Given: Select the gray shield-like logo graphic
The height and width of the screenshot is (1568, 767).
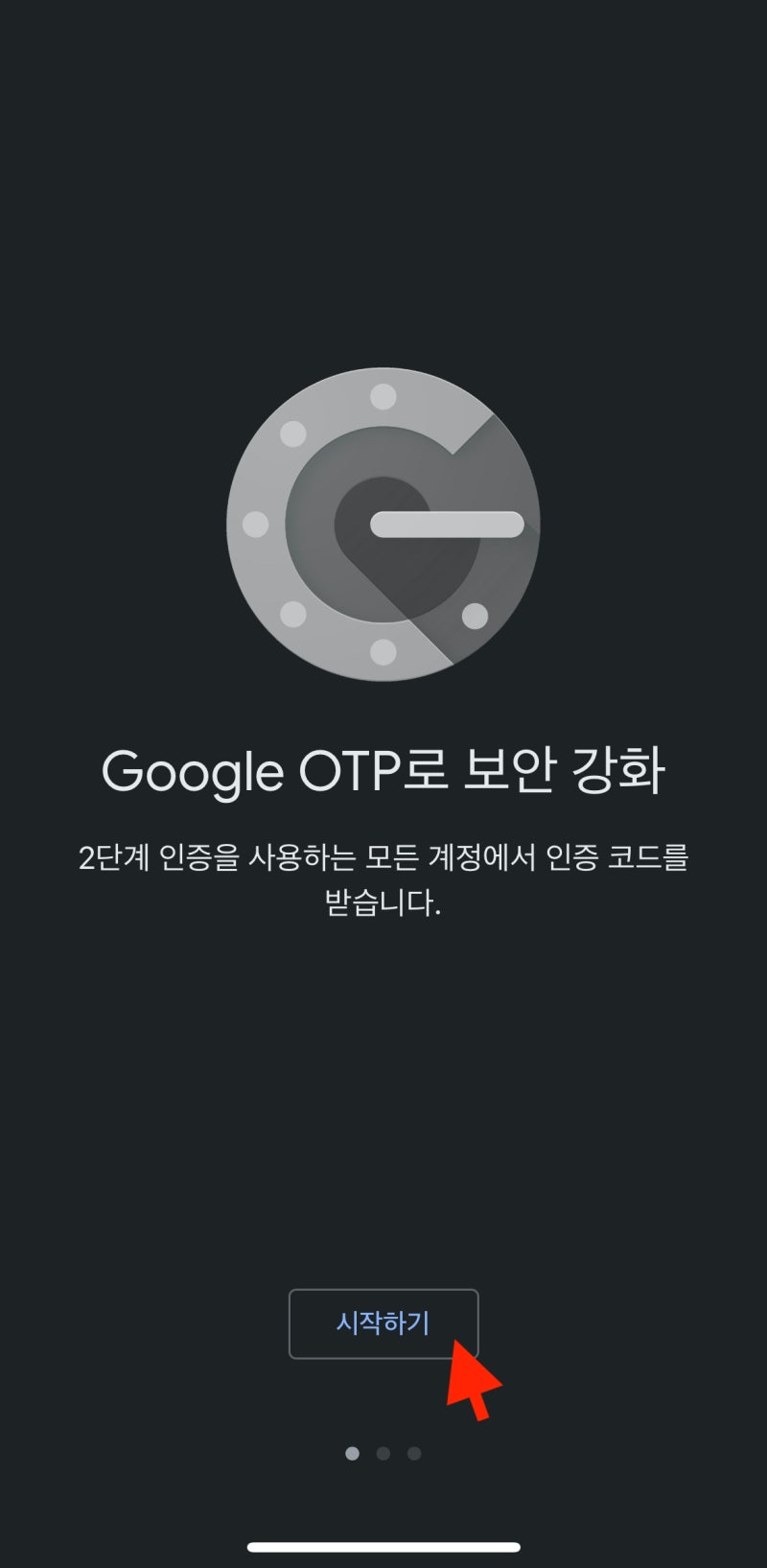Looking at the screenshot, I should point(383,523).
